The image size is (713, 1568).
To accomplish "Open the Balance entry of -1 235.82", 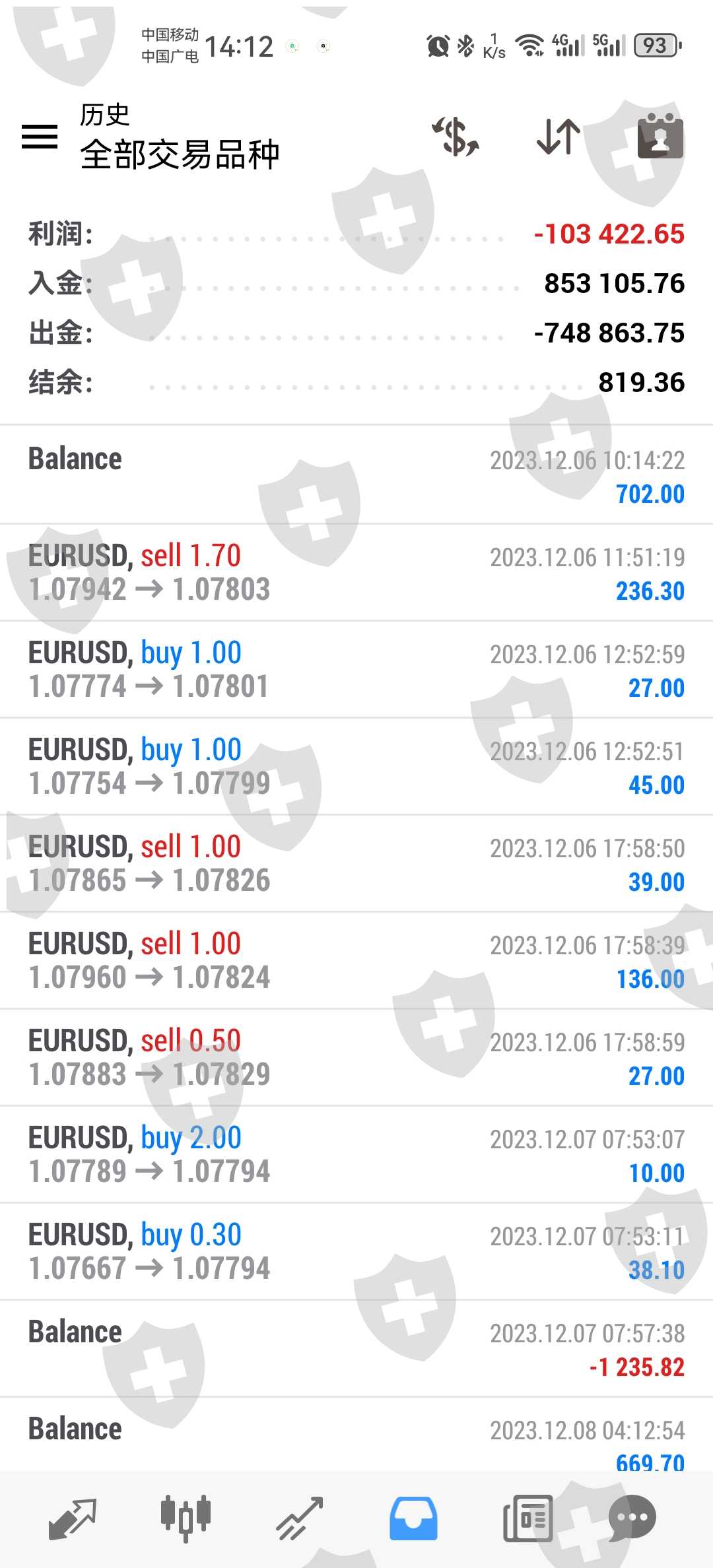I will (356, 1349).
